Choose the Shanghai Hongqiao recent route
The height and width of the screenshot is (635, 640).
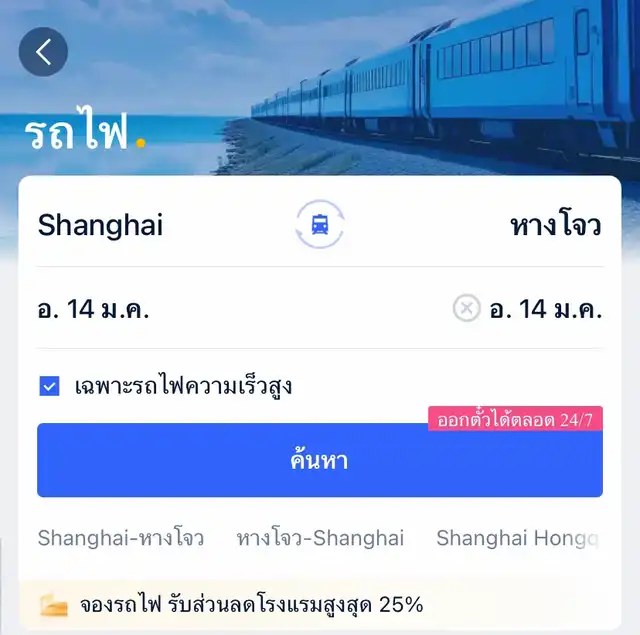coord(517,538)
